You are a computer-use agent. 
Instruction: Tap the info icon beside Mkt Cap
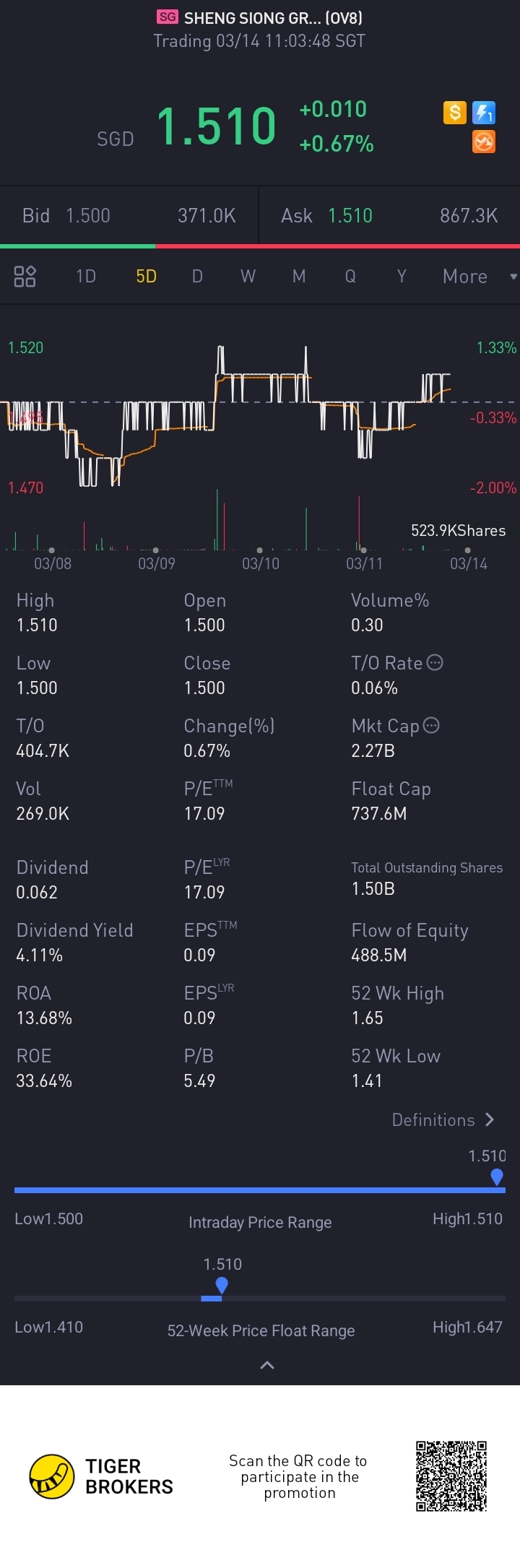431,725
